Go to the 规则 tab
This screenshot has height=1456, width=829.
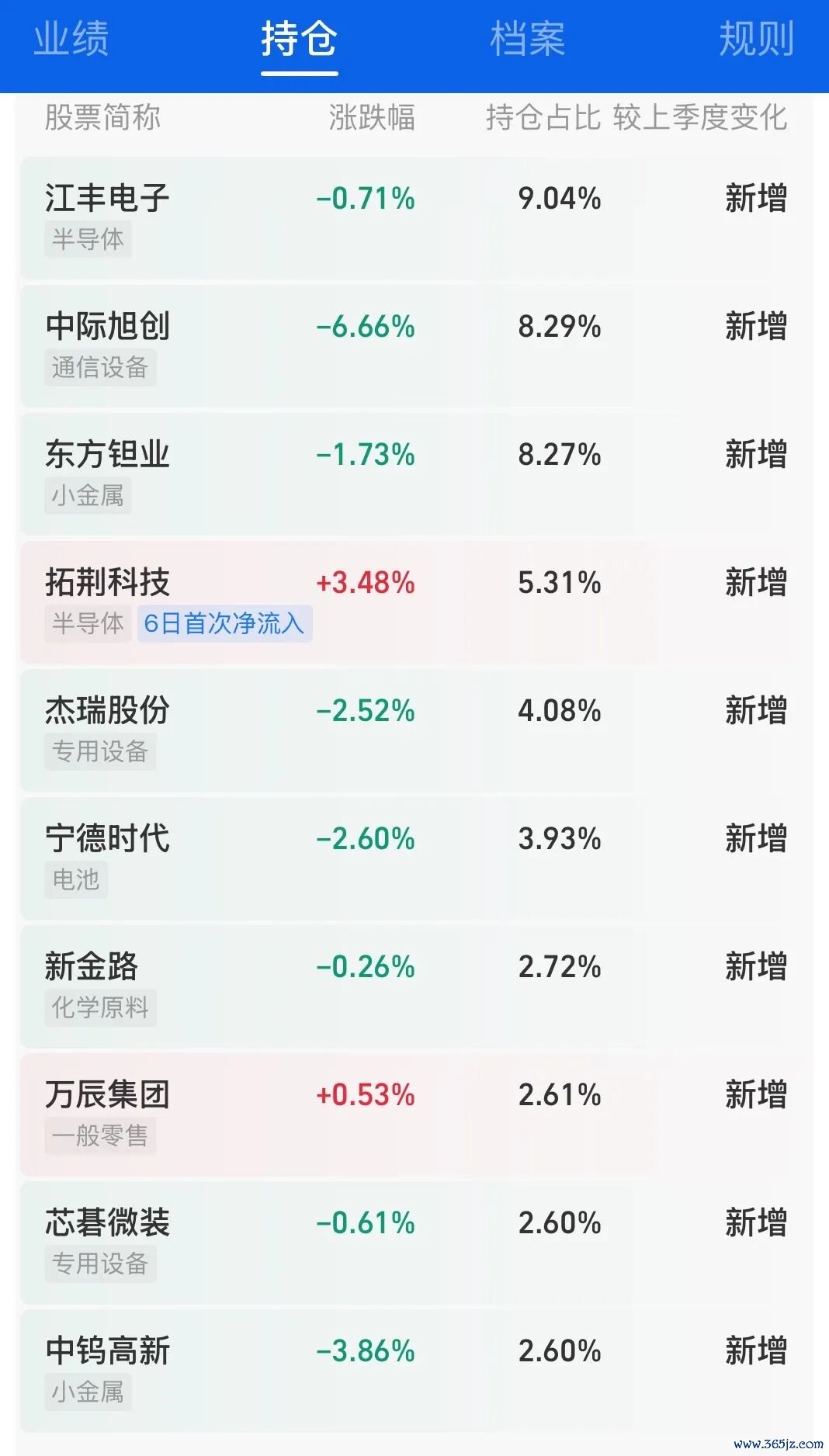pos(756,39)
